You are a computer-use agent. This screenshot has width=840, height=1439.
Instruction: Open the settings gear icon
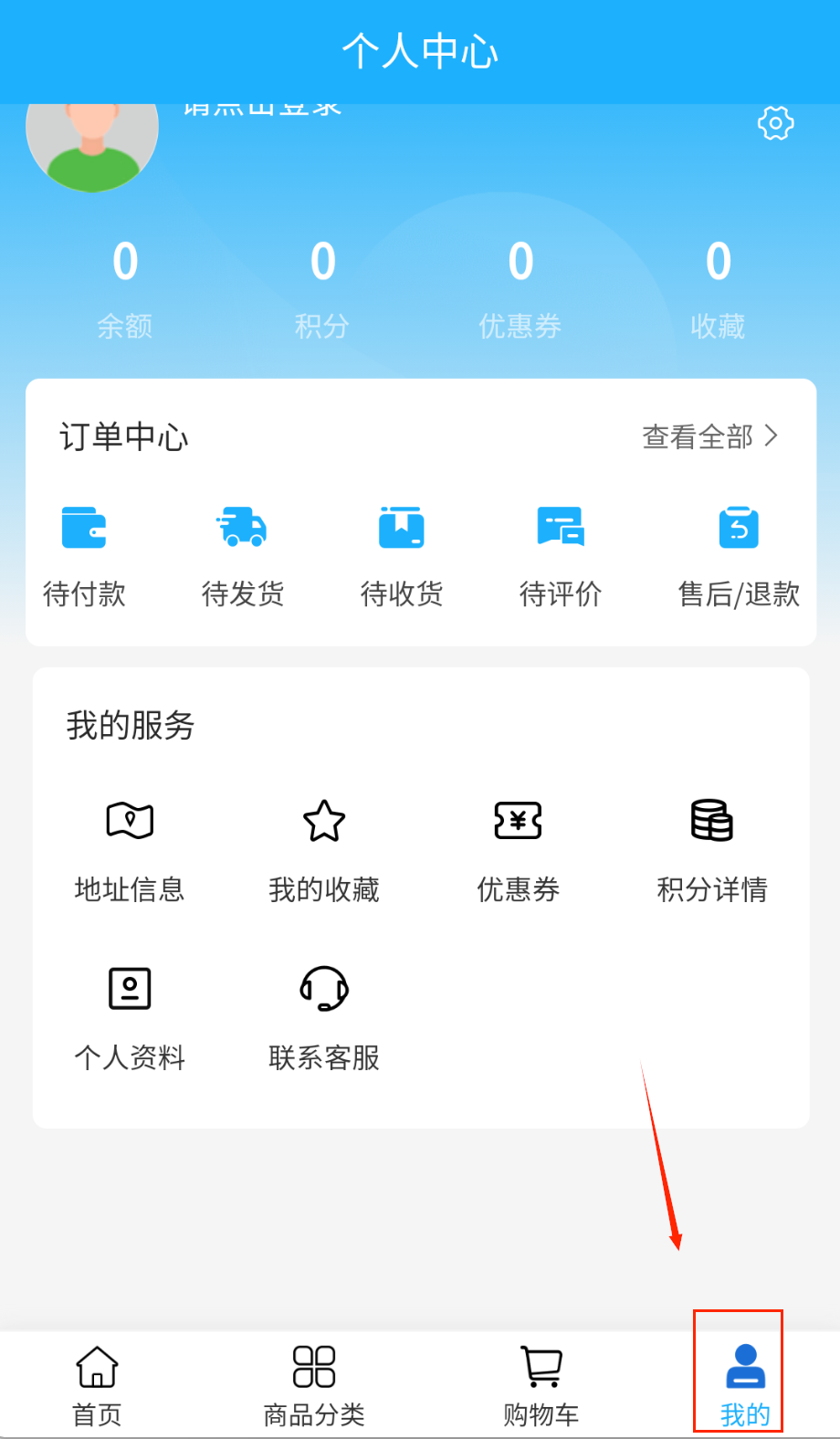click(x=775, y=123)
